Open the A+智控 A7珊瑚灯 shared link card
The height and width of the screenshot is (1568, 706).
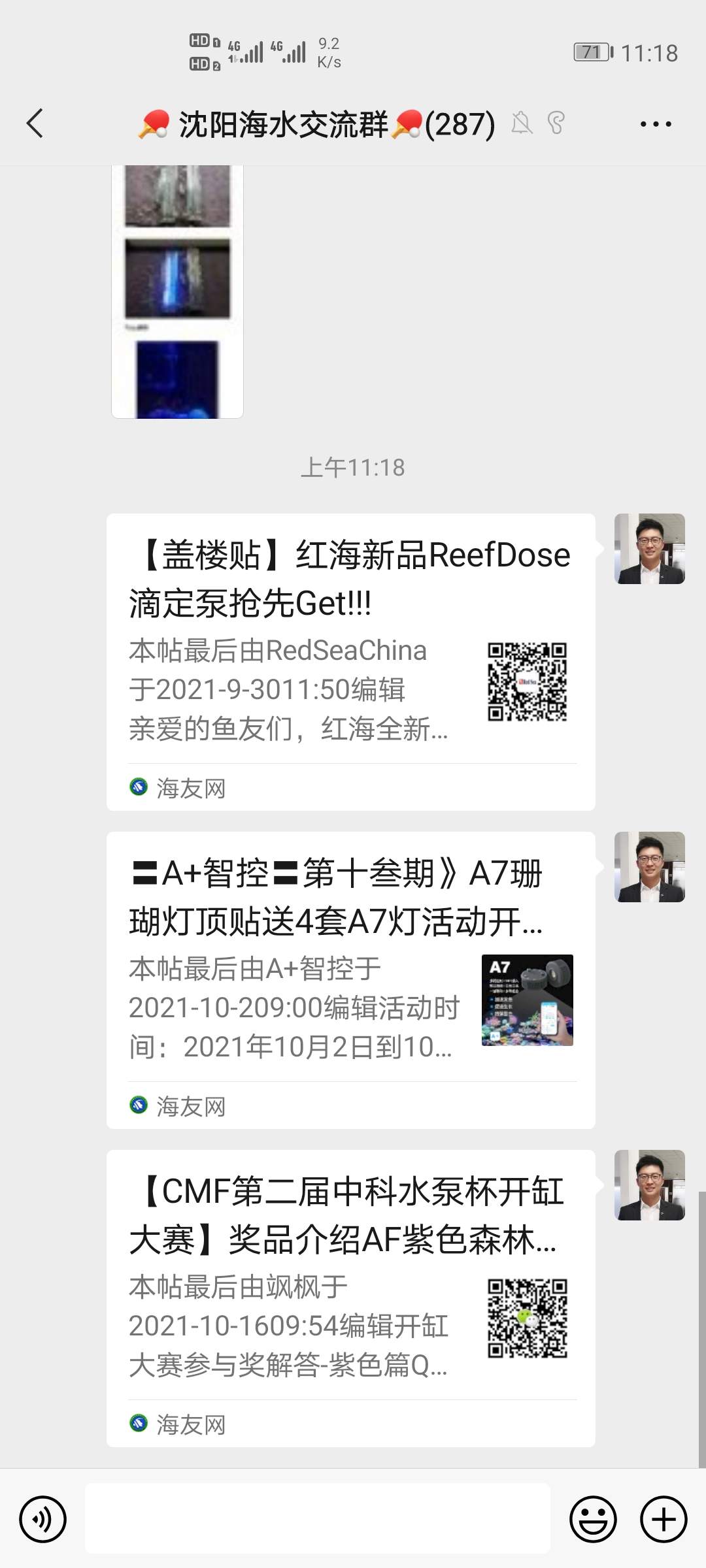(x=350, y=979)
